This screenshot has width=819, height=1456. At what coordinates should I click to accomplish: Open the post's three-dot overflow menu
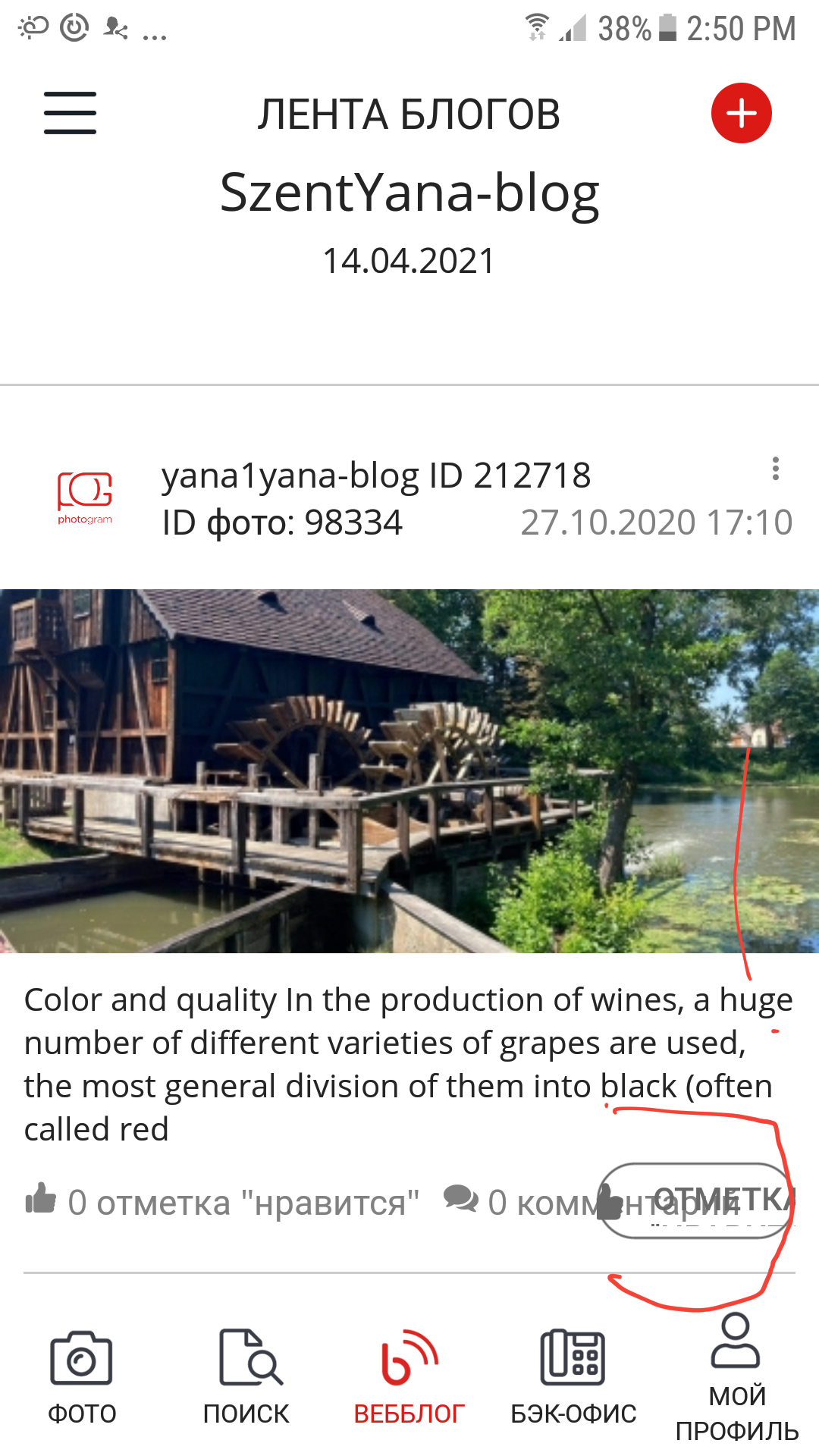pyautogui.click(x=775, y=469)
